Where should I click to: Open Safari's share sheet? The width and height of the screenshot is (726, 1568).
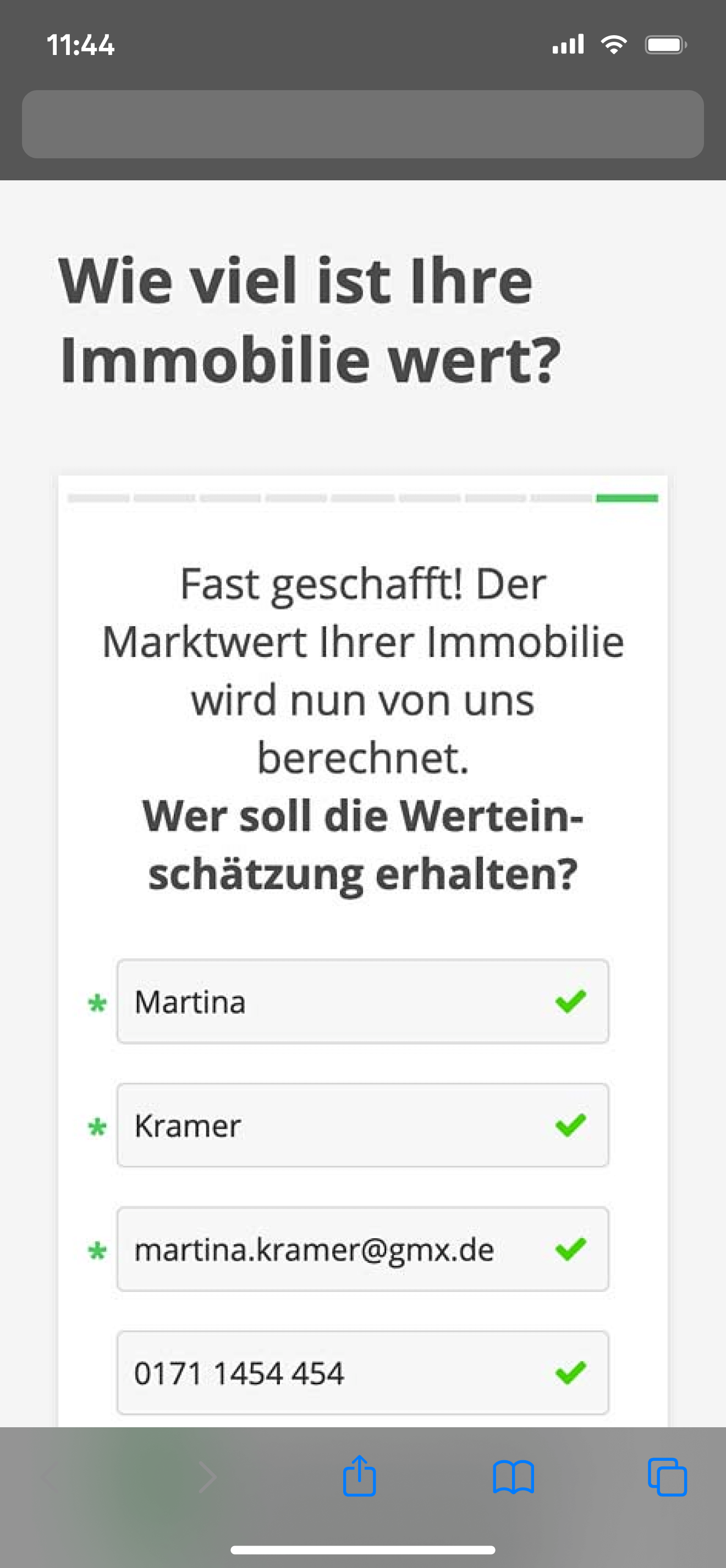click(x=359, y=1476)
